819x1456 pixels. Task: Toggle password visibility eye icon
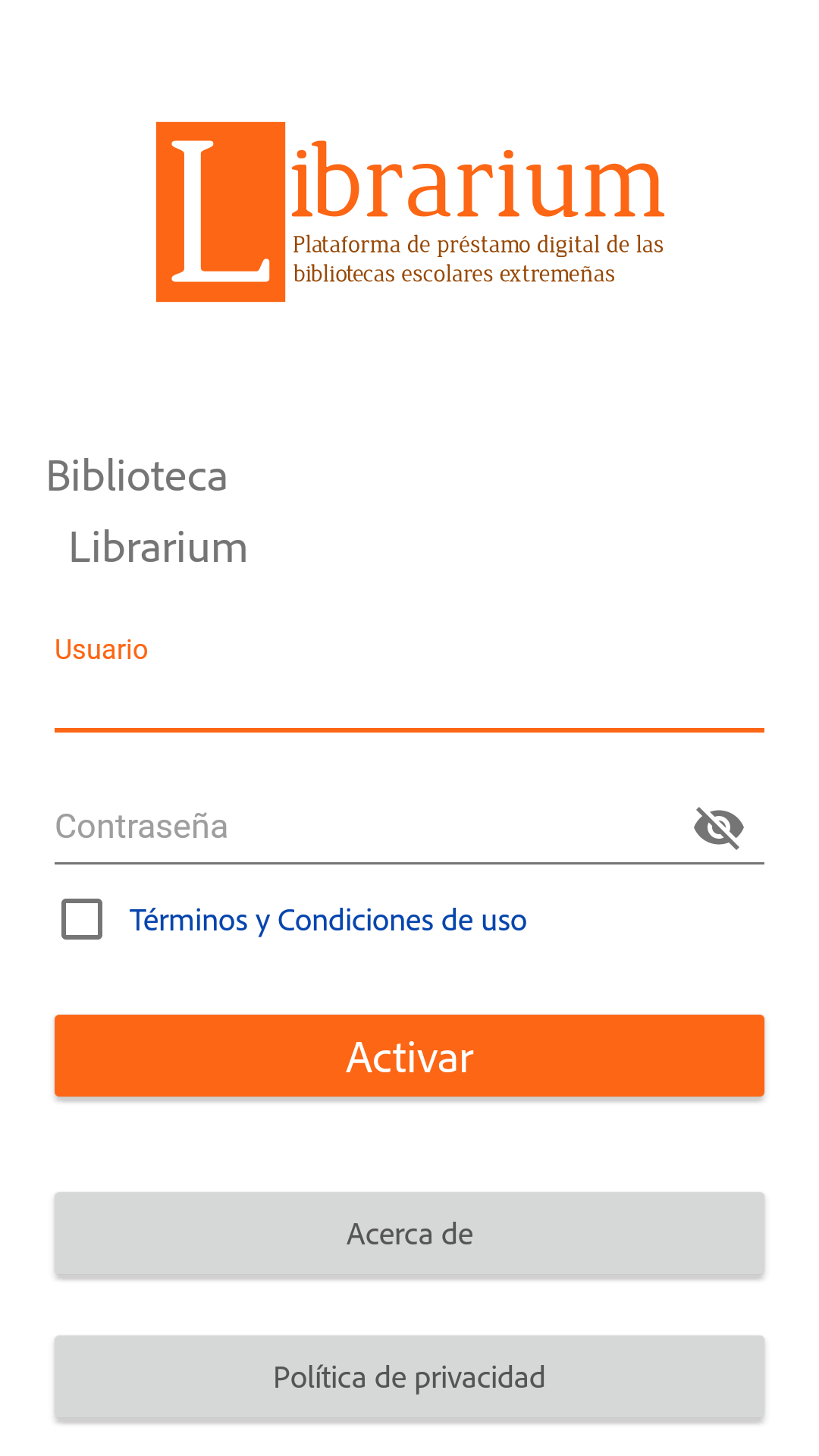719,827
